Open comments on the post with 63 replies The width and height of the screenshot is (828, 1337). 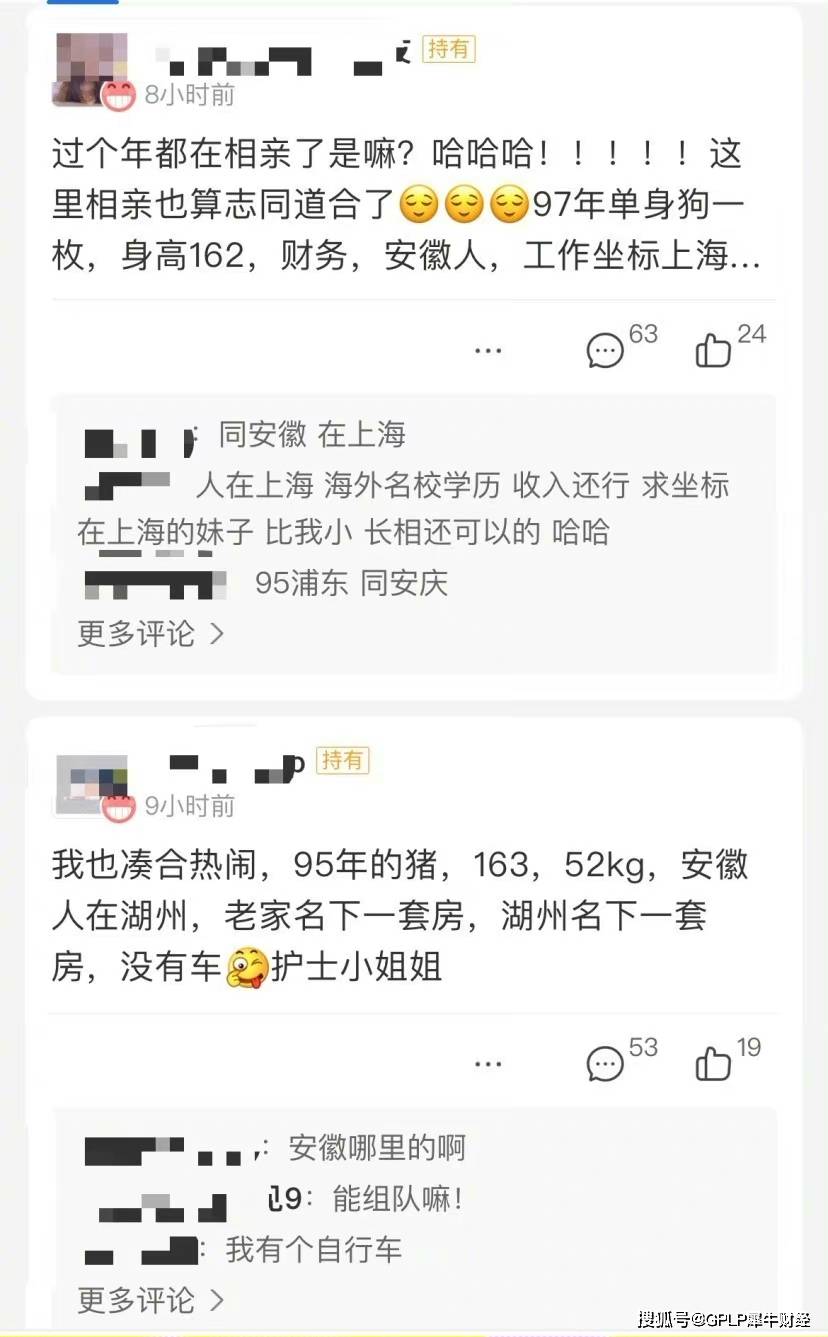point(606,350)
